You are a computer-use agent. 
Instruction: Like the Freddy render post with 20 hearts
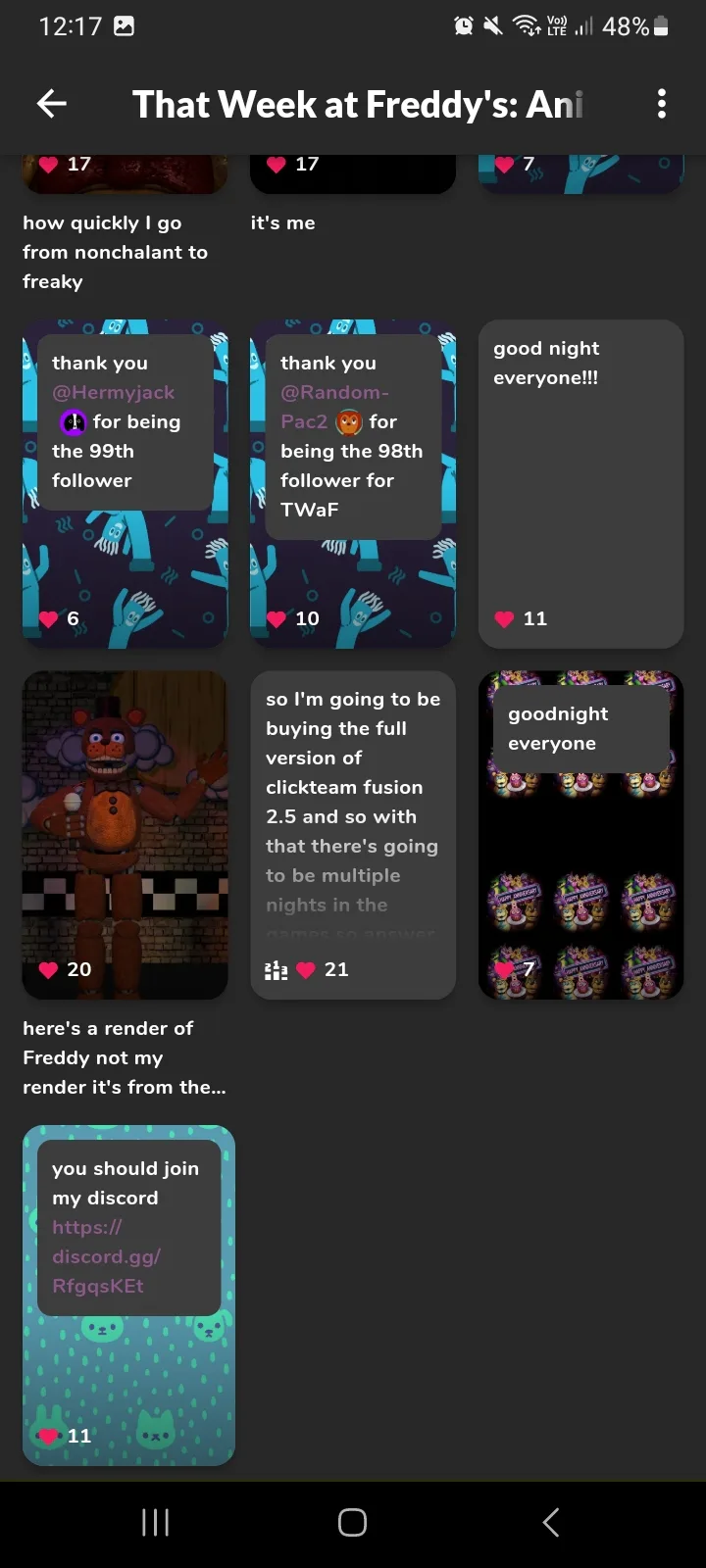click(x=48, y=970)
